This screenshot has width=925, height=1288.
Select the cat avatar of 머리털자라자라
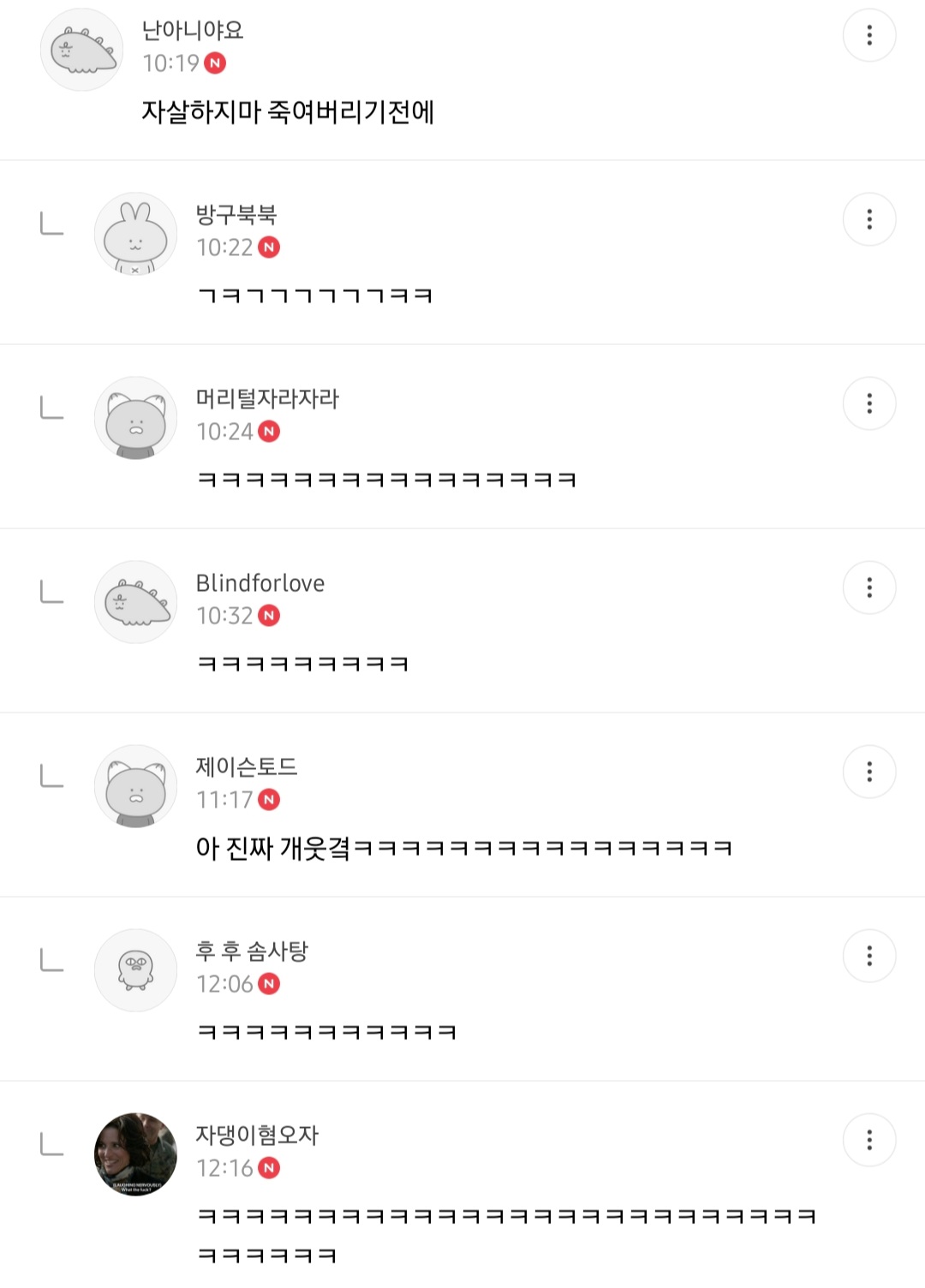[x=134, y=417]
